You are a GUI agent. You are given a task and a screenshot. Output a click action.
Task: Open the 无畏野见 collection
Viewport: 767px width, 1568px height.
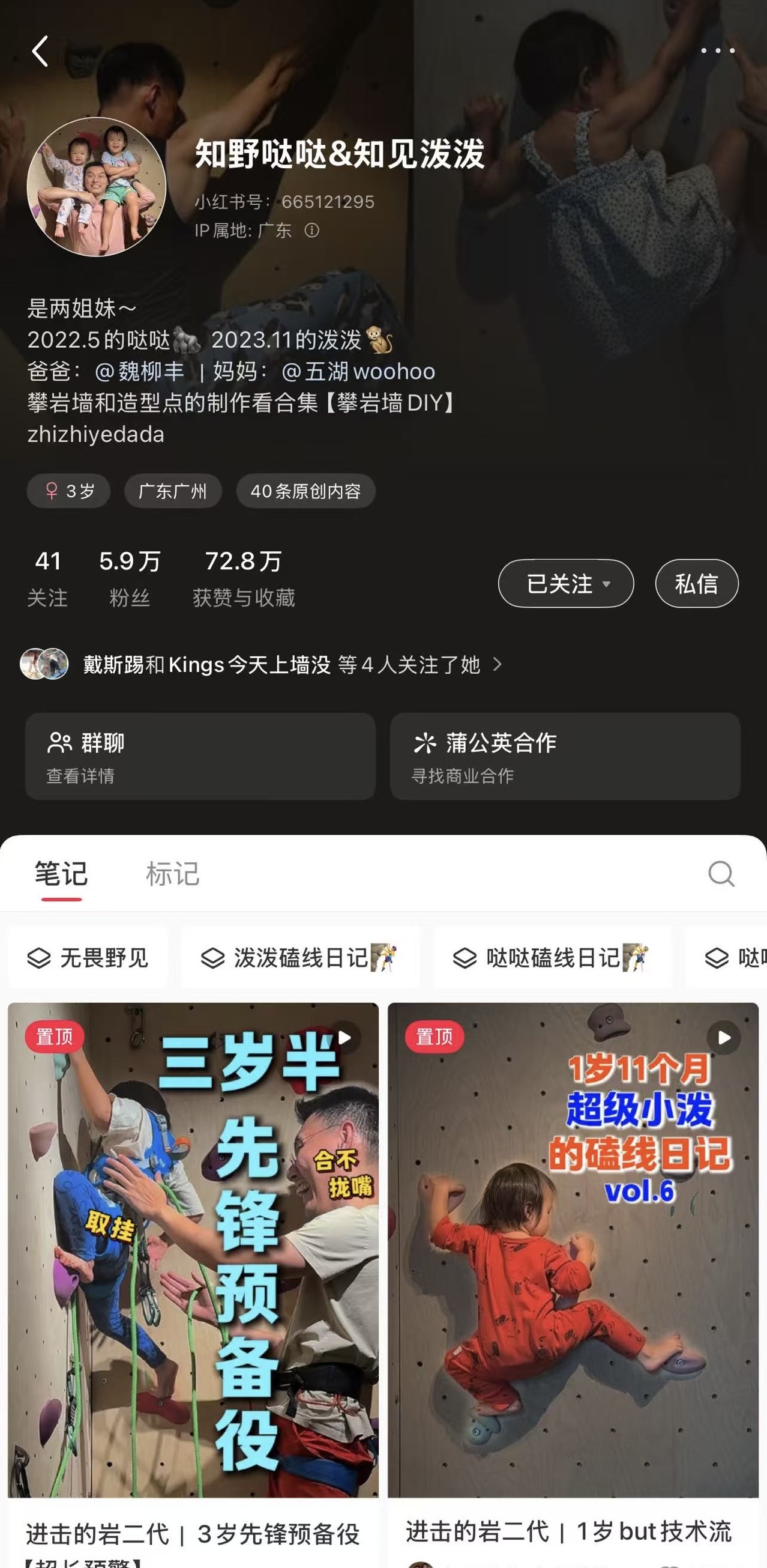[x=88, y=958]
